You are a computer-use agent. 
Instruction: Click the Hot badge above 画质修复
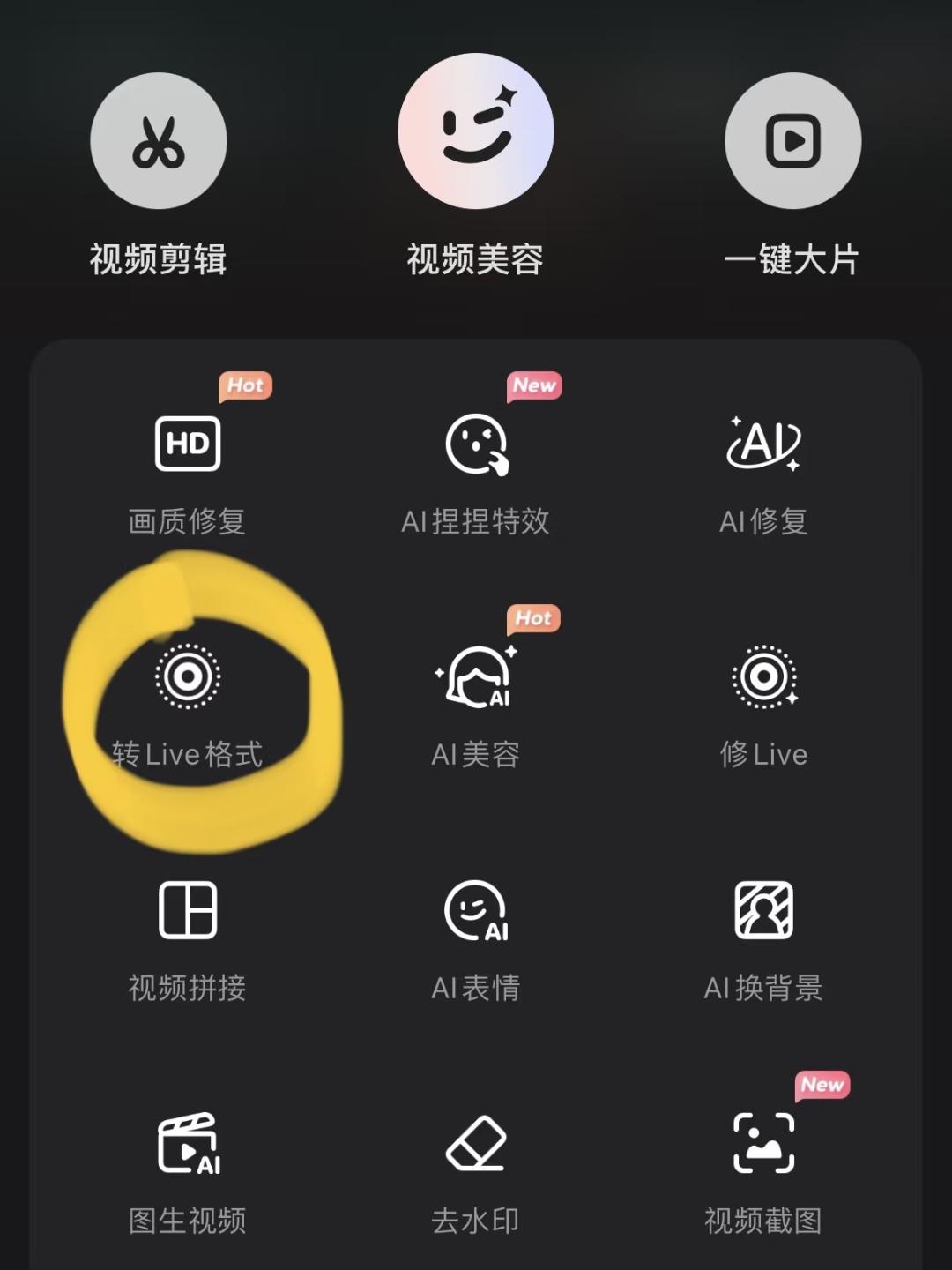(244, 385)
